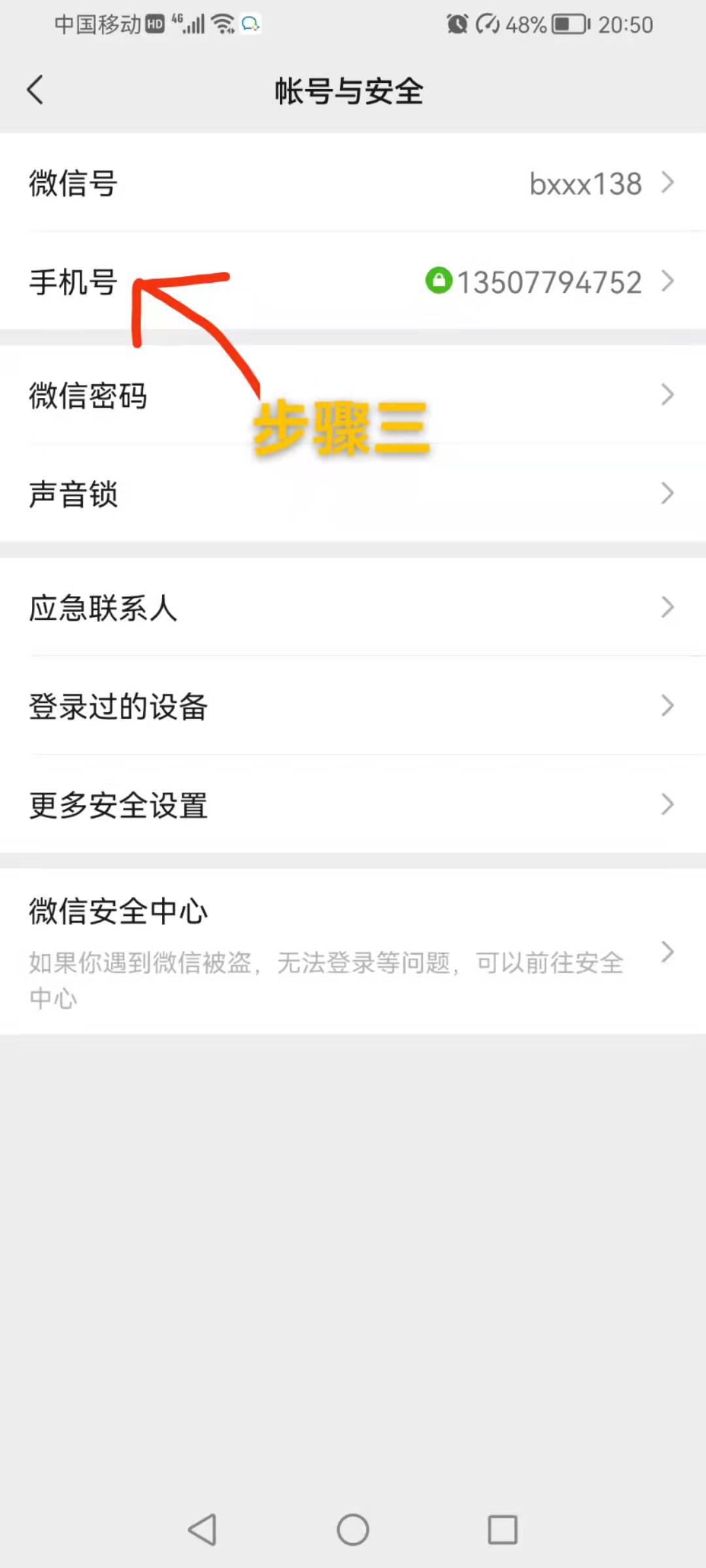This screenshot has height=1568, width=706.
Task: Tap the alarm clock icon in status bar
Action: pyautogui.click(x=458, y=24)
